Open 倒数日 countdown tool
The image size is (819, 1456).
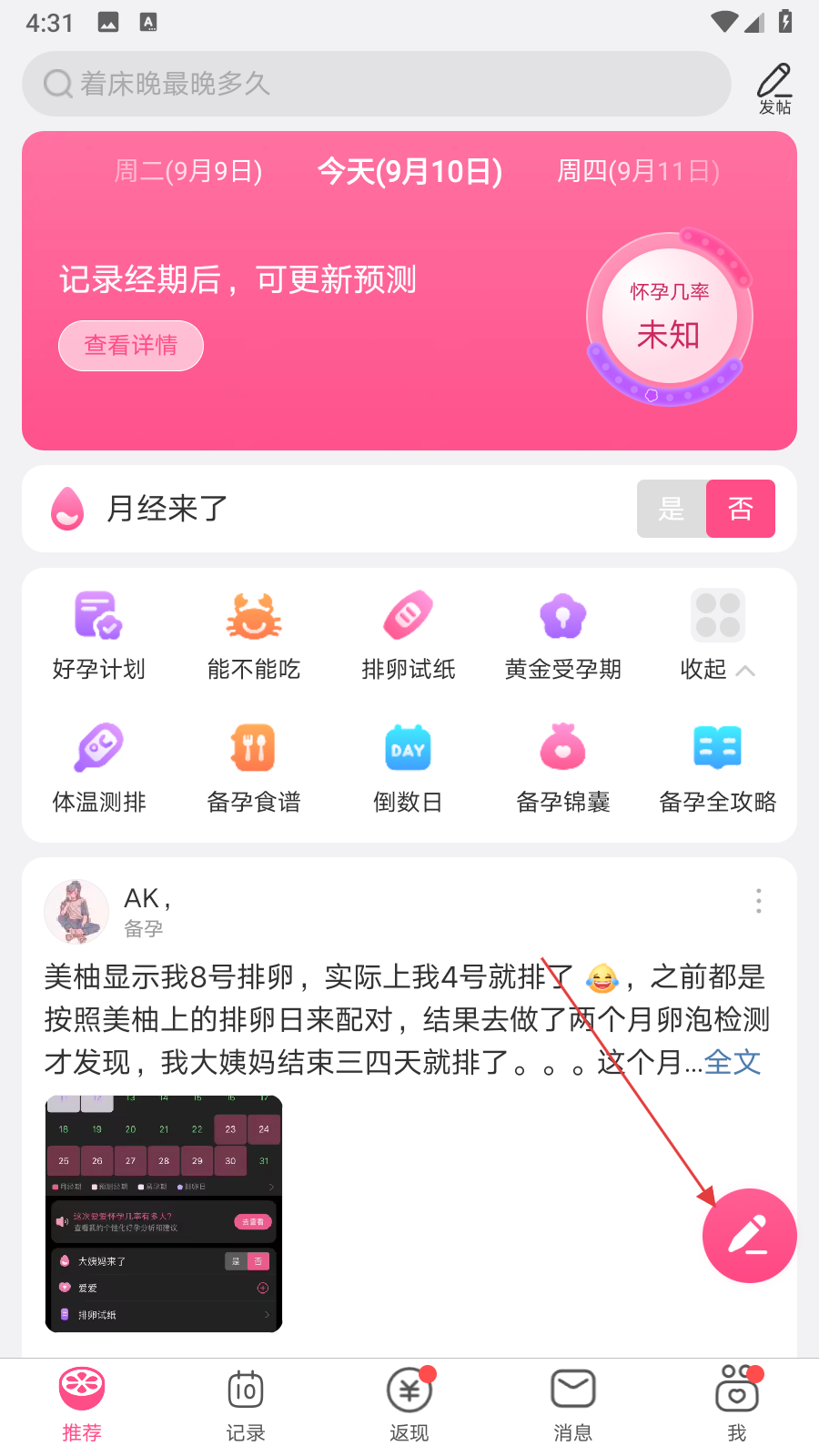pyautogui.click(x=409, y=768)
